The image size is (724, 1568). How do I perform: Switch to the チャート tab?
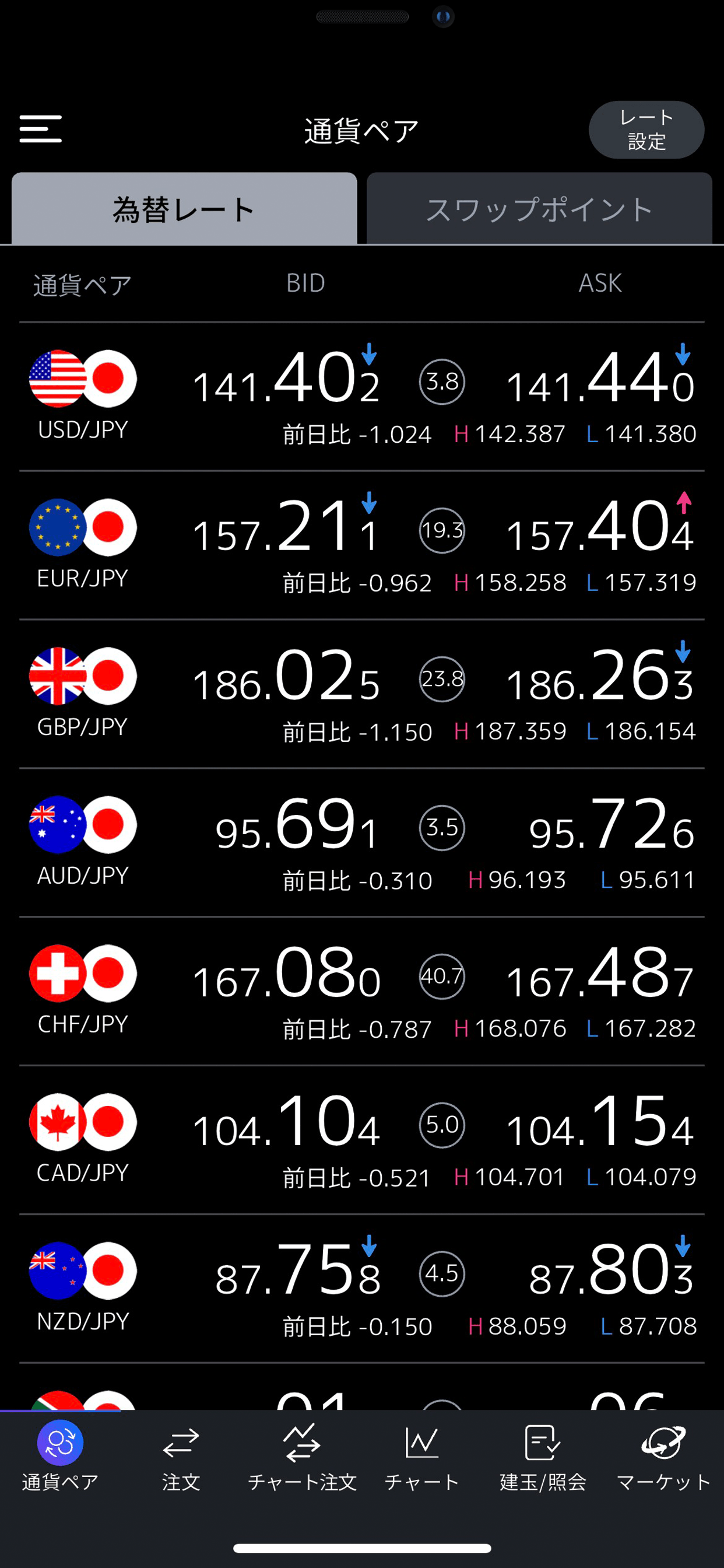(x=421, y=1458)
